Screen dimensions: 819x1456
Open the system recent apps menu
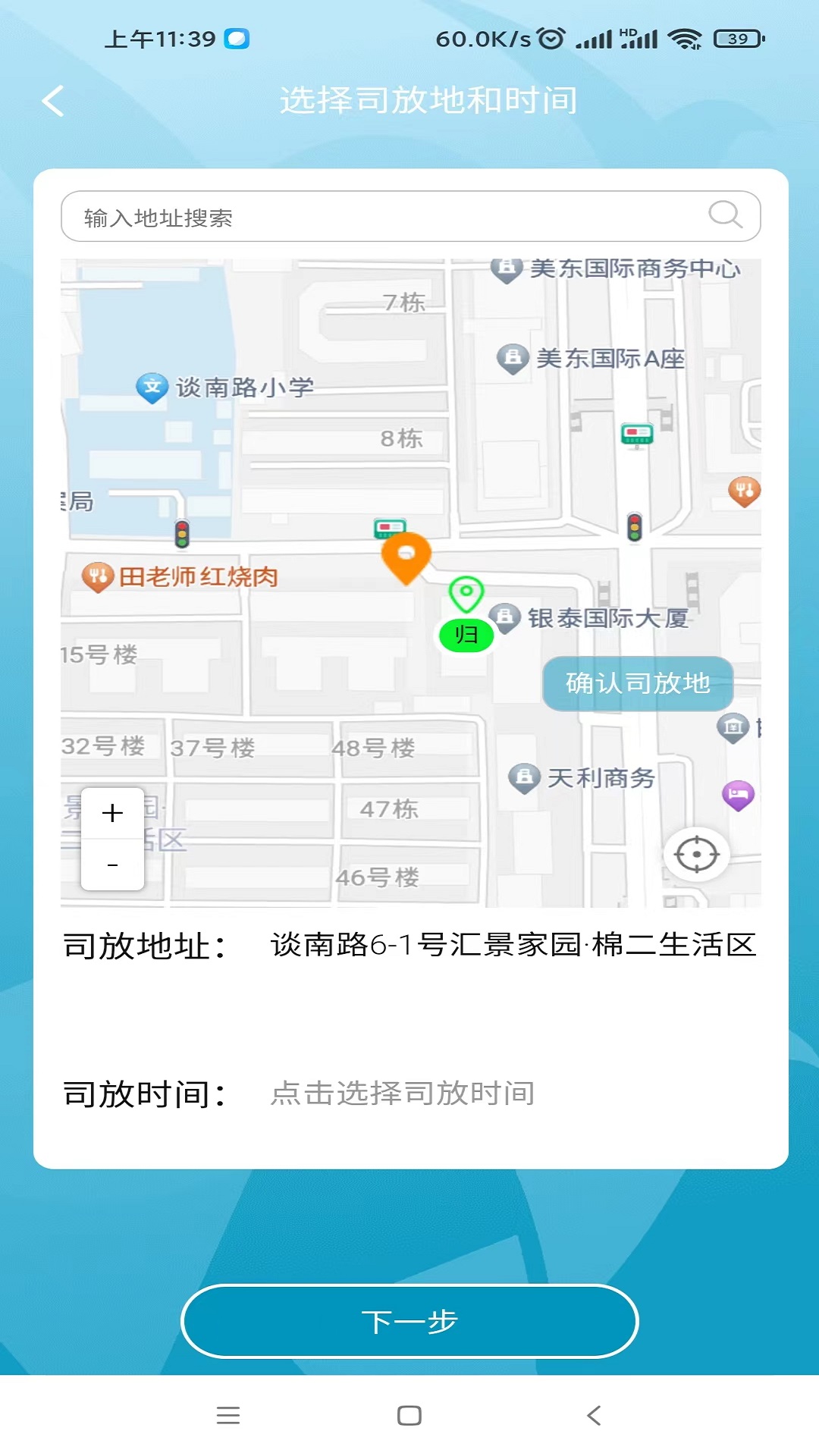click(227, 1415)
